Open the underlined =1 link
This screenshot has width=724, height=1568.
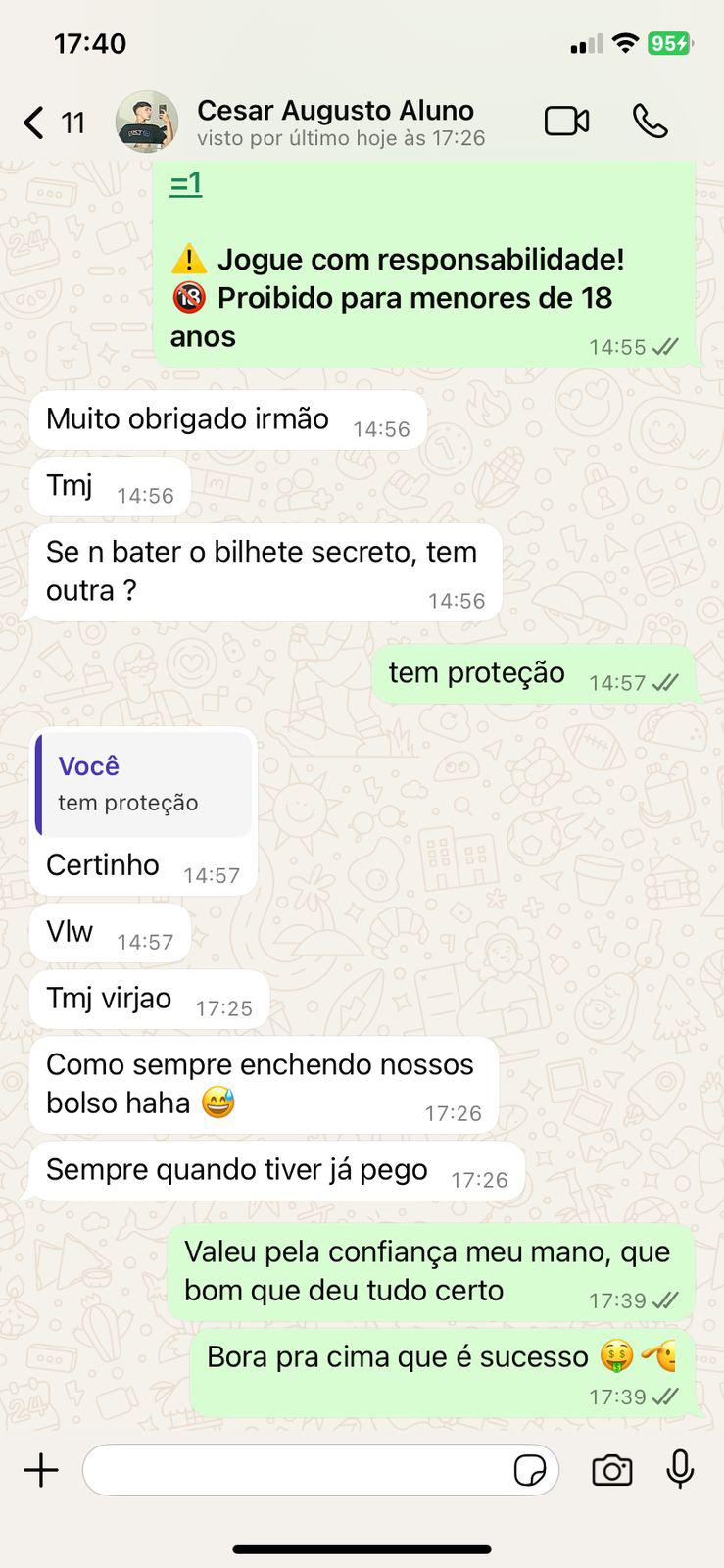(x=186, y=183)
